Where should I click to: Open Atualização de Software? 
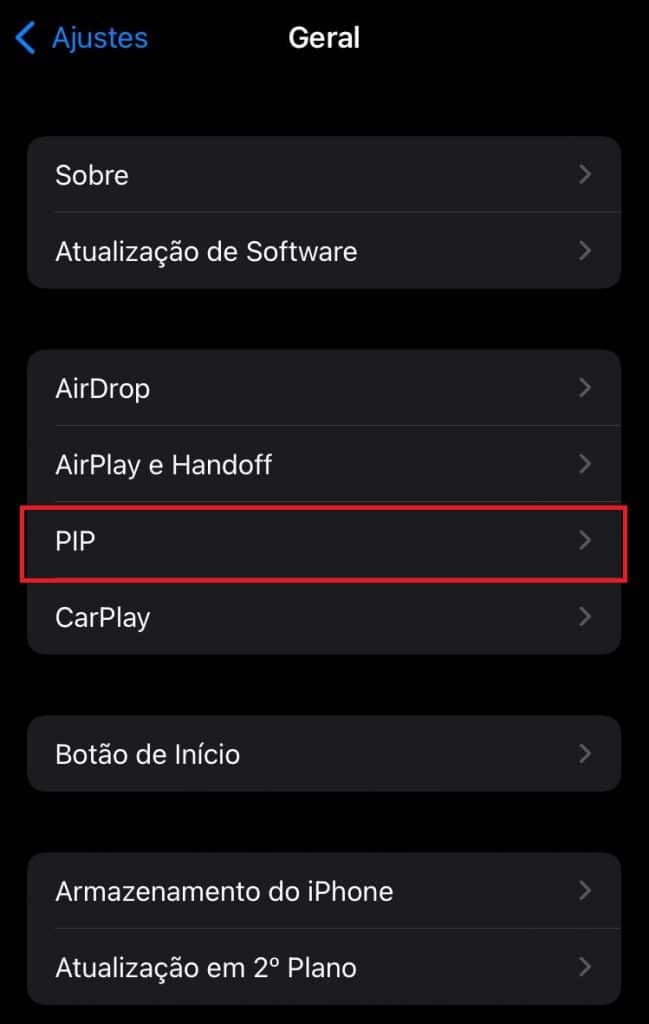click(x=323, y=251)
